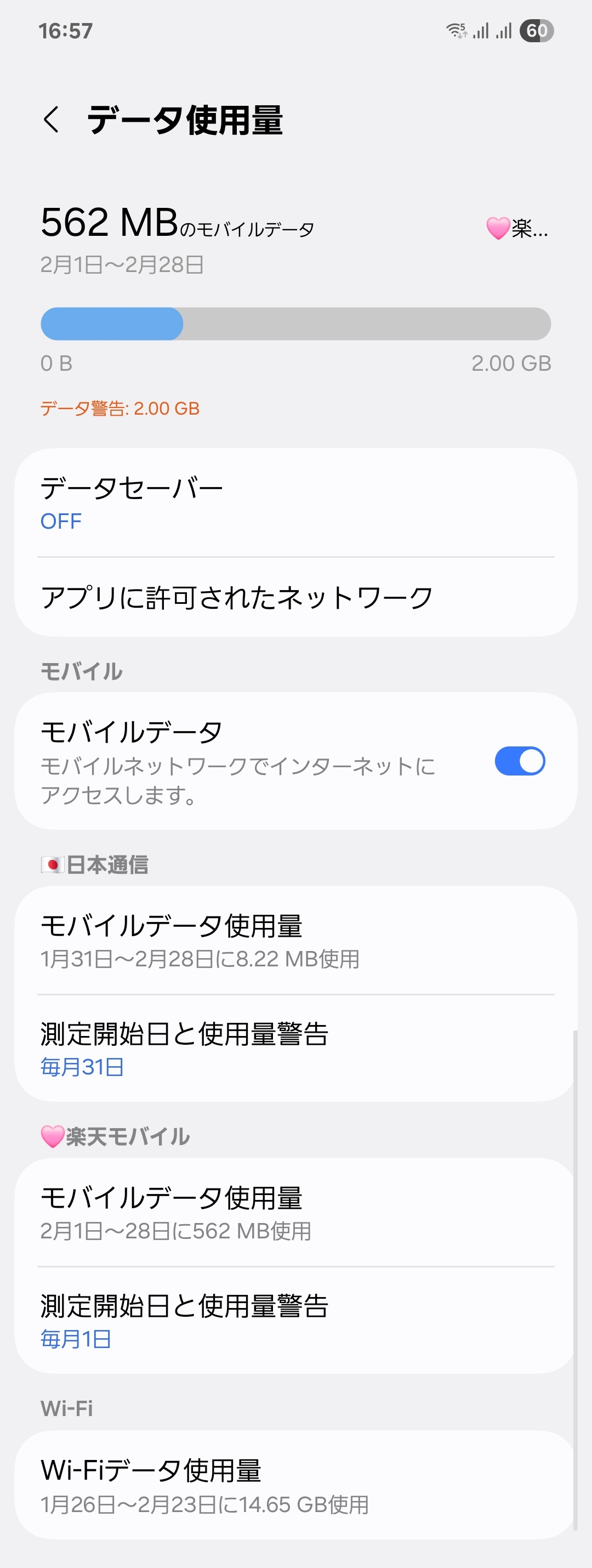The image size is (592, 1568).
Task: Open 測定開始日と使用量警告 set to 毎月31日
Action: (x=295, y=1049)
